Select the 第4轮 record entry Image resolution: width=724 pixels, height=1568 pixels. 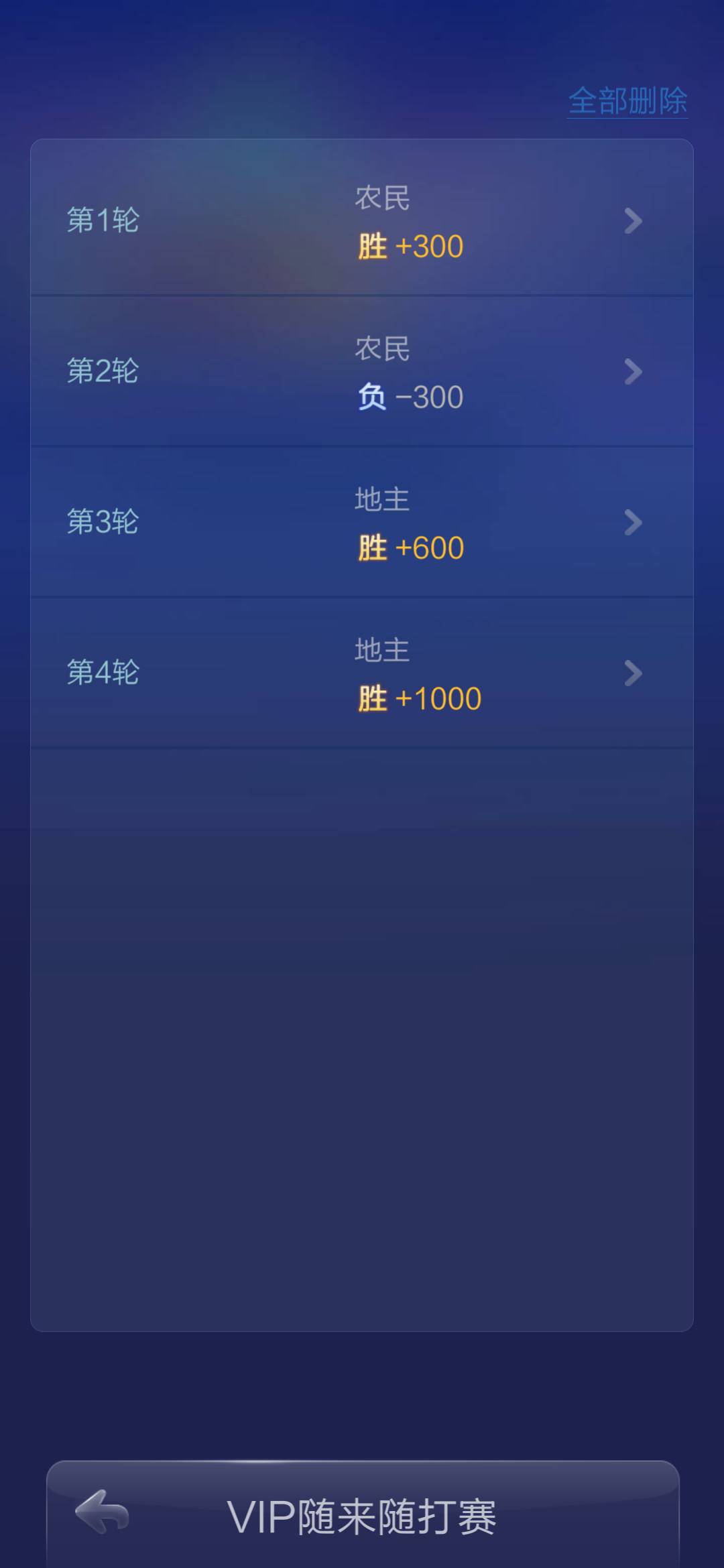(362, 673)
